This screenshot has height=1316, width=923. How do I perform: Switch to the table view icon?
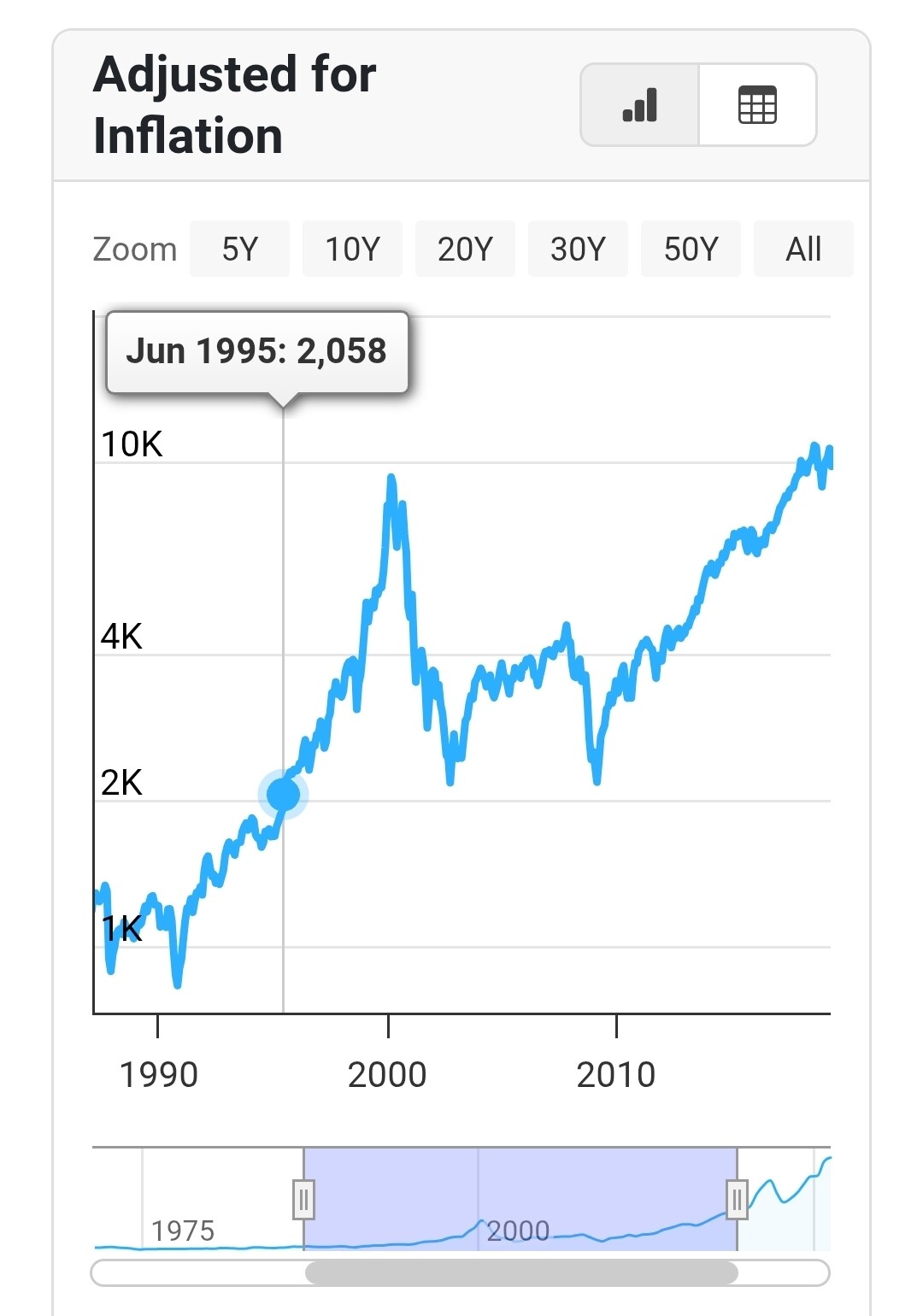757,105
